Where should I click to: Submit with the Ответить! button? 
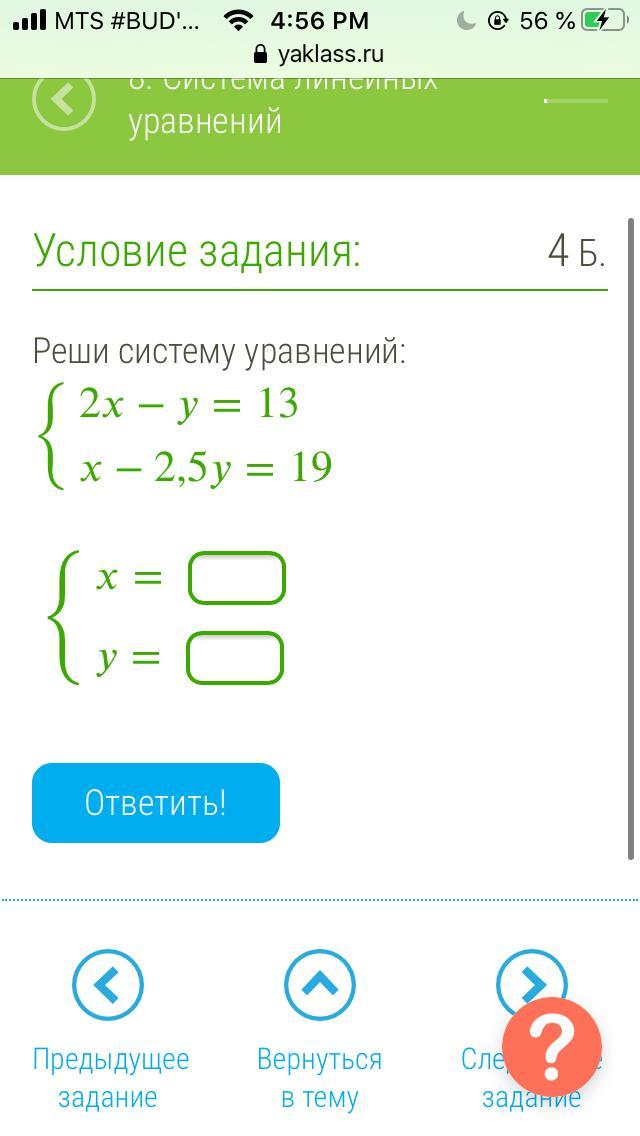(x=156, y=803)
